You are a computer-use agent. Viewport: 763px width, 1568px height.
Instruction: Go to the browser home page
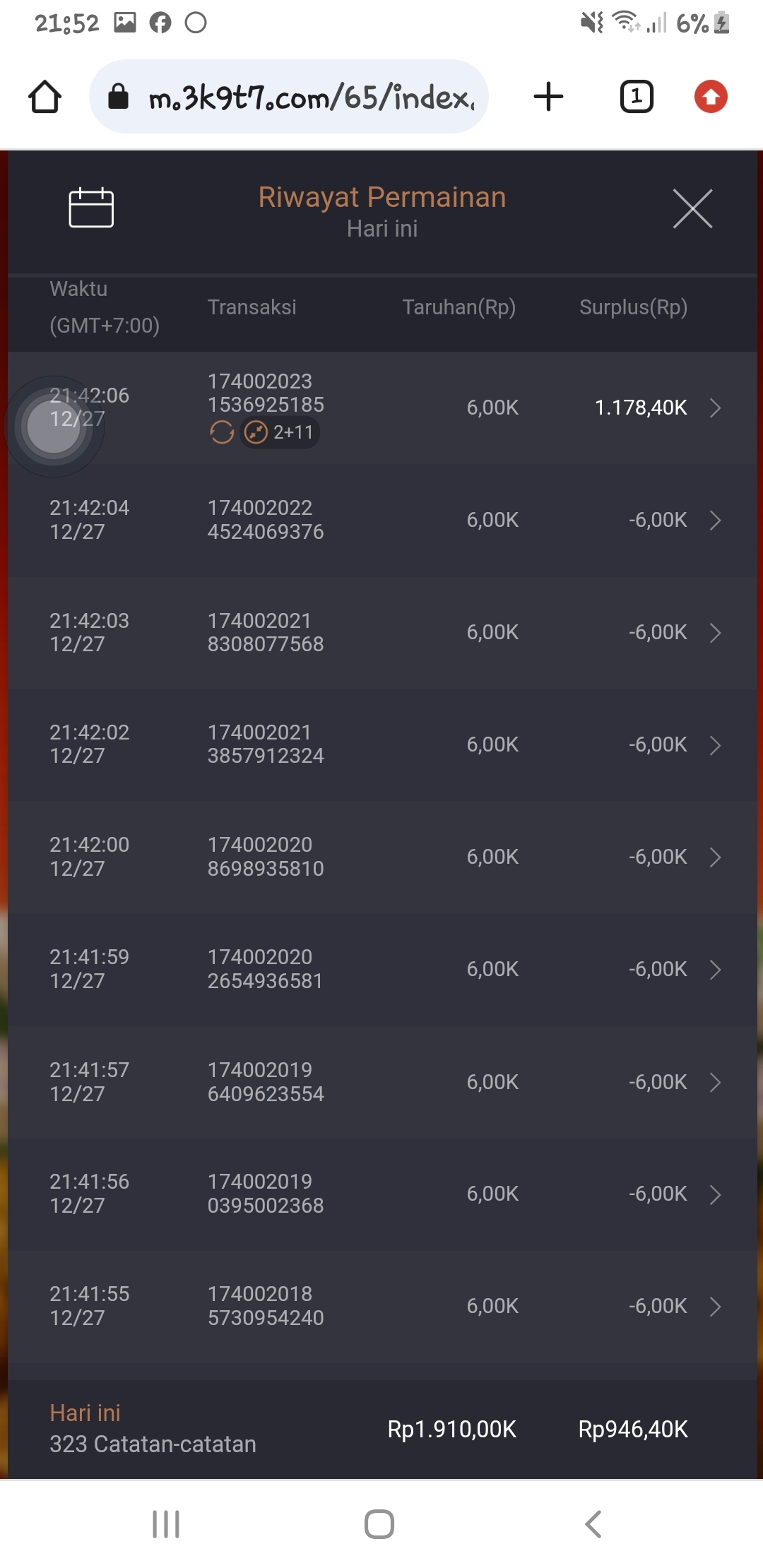[x=45, y=97]
